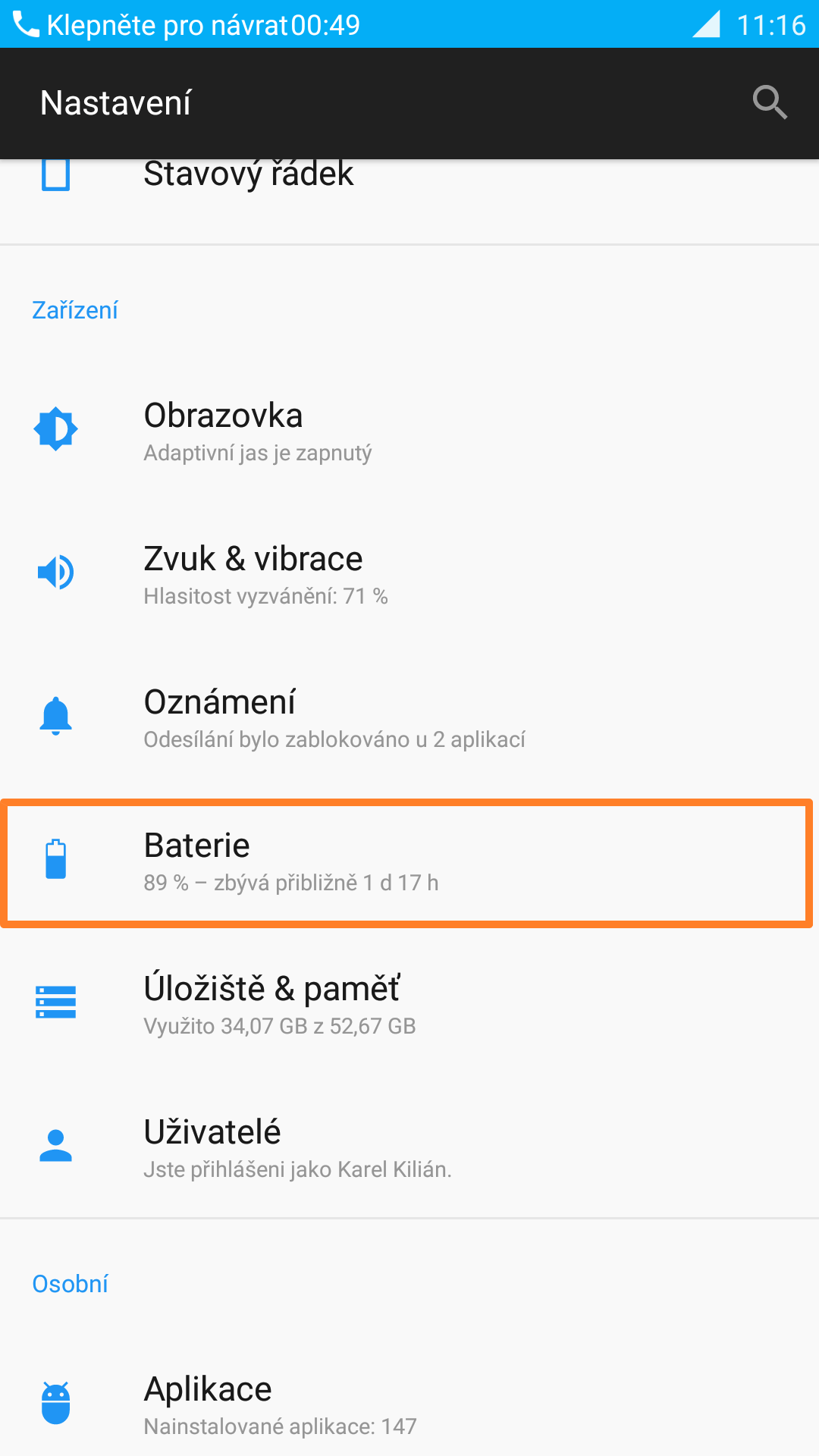Open Zvuk & vibrace settings
This screenshot has width=819, height=1456.
[x=409, y=573]
